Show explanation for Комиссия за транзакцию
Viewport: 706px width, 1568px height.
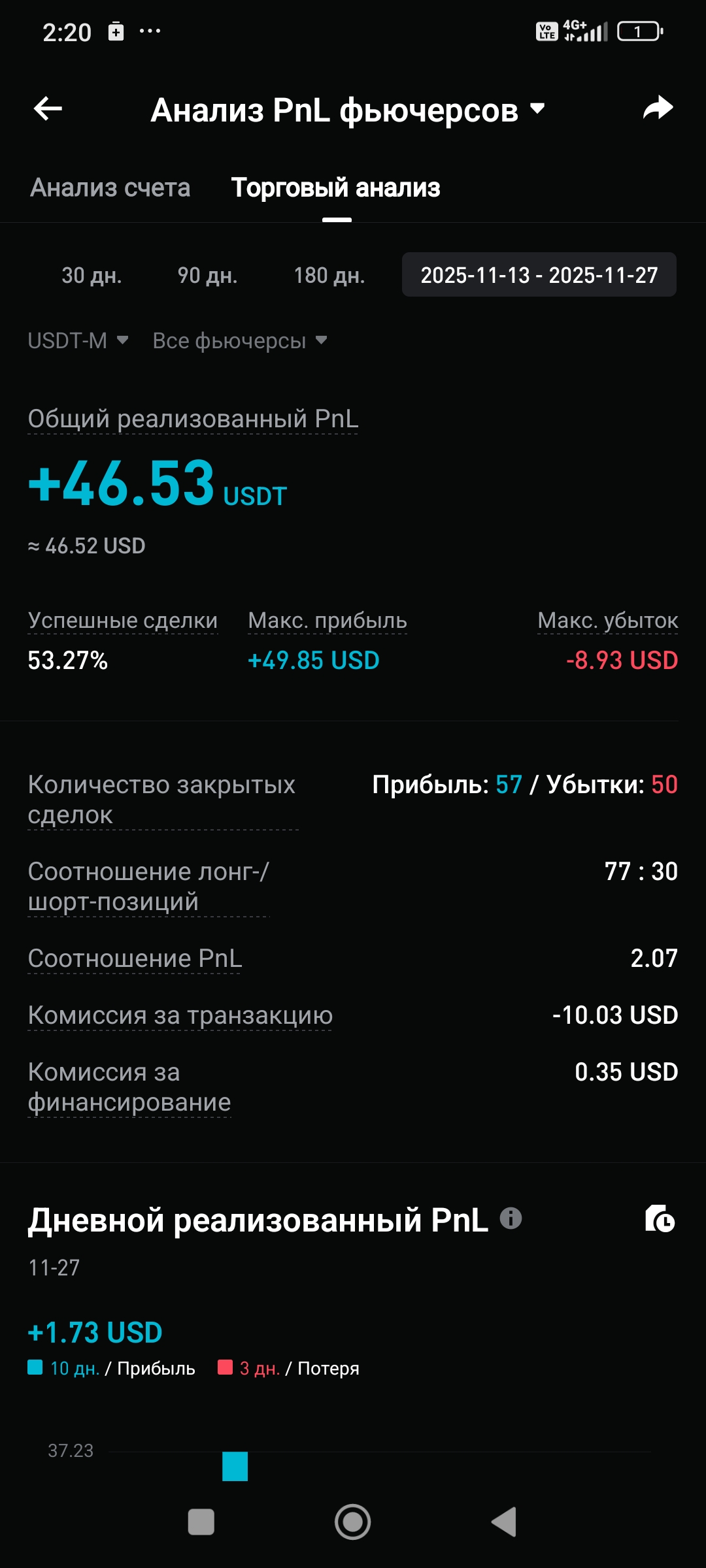coord(180,1015)
